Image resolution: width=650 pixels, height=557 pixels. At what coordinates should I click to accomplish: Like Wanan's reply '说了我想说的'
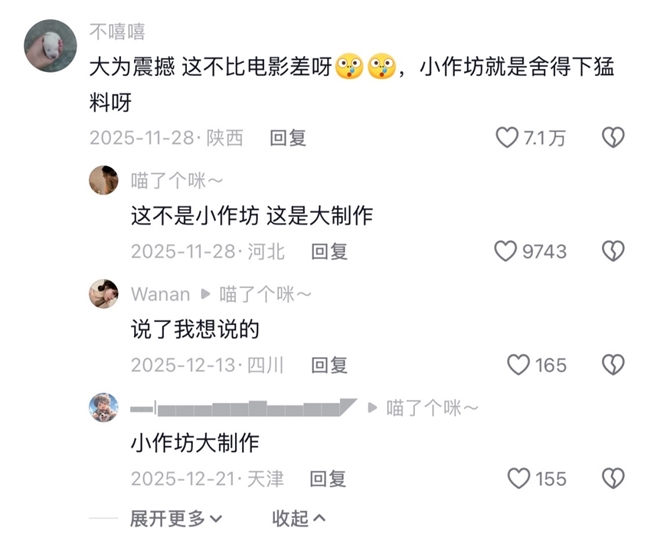coord(518,365)
